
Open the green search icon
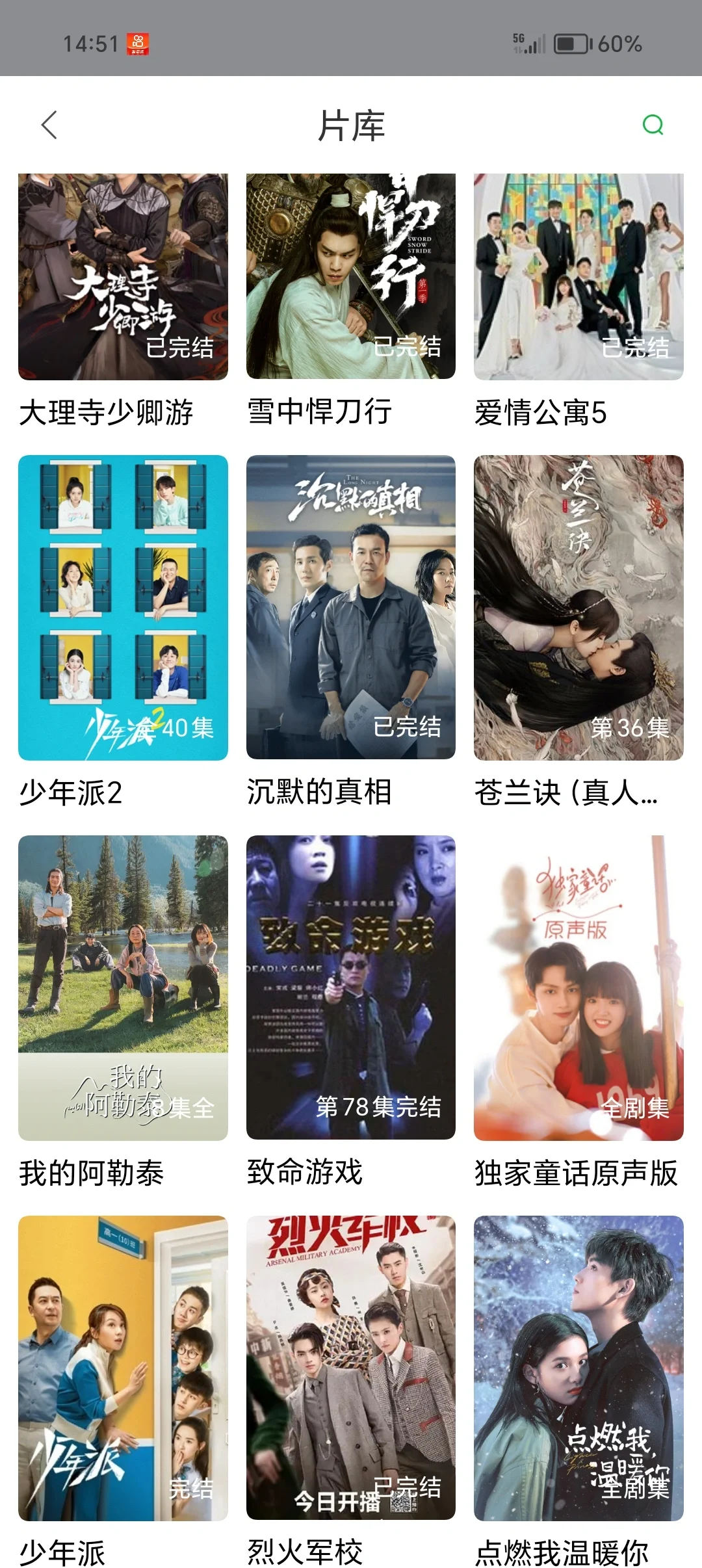[653, 125]
